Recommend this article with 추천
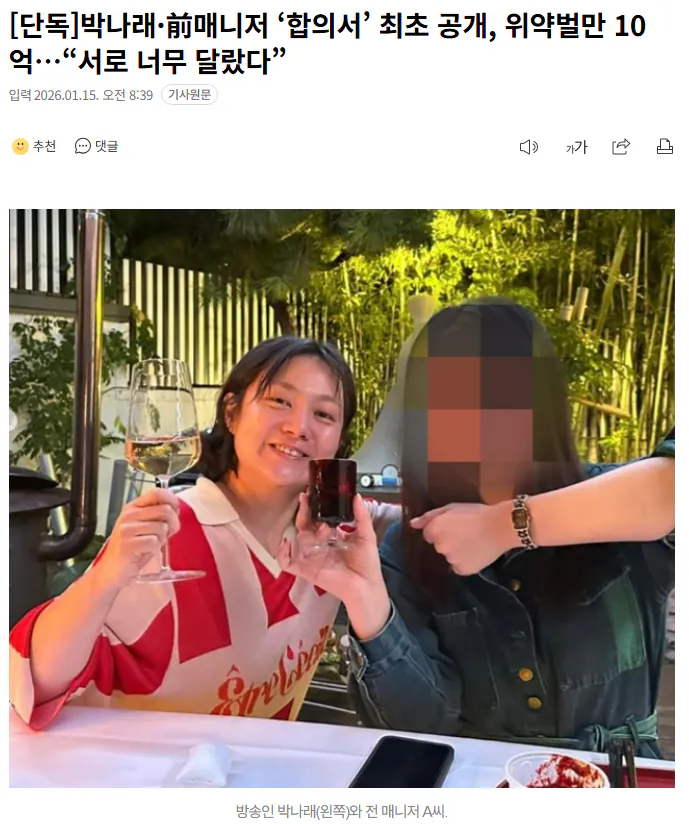The width and height of the screenshot is (689, 824). point(34,146)
